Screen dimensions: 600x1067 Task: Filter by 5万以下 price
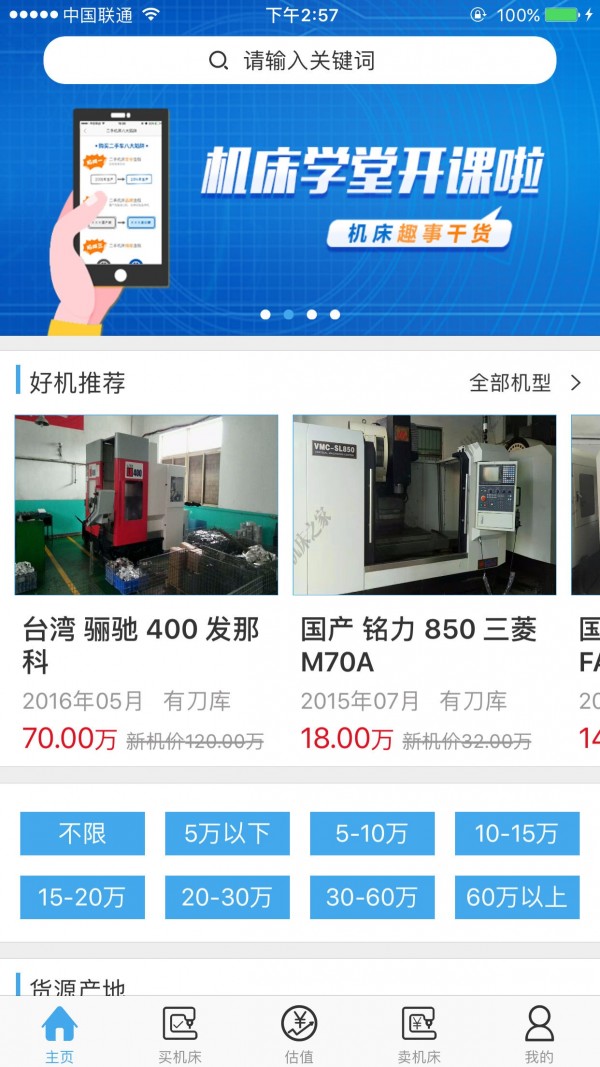click(227, 833)
